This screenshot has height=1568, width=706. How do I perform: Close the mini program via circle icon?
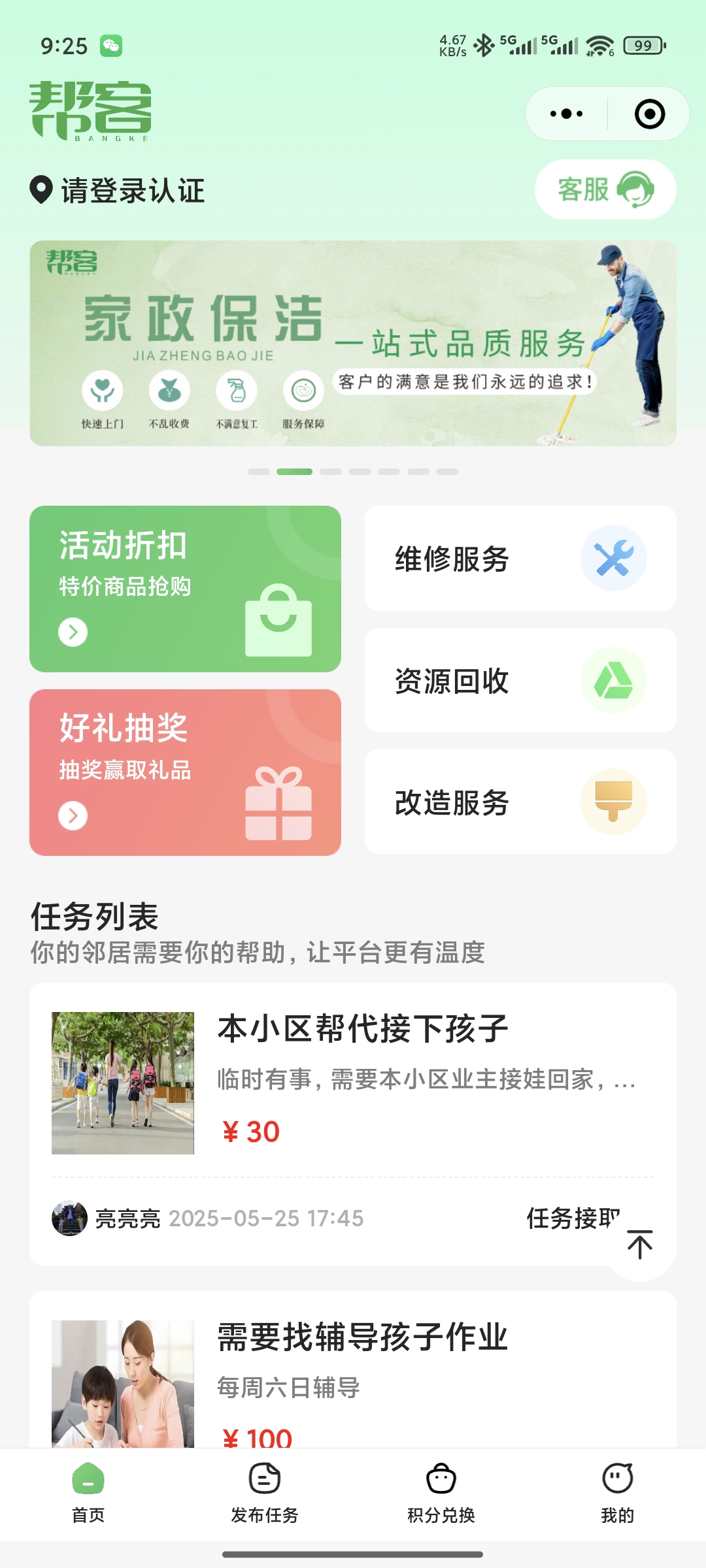(x=649, y=114)
